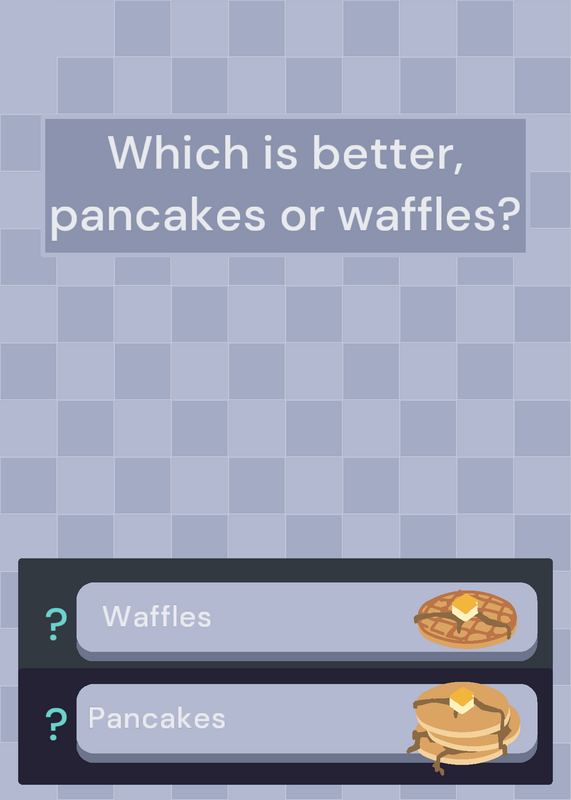The image size is (571, 800).
Task: Choose the Waffles answer
Action: click(x=307, y=620)
